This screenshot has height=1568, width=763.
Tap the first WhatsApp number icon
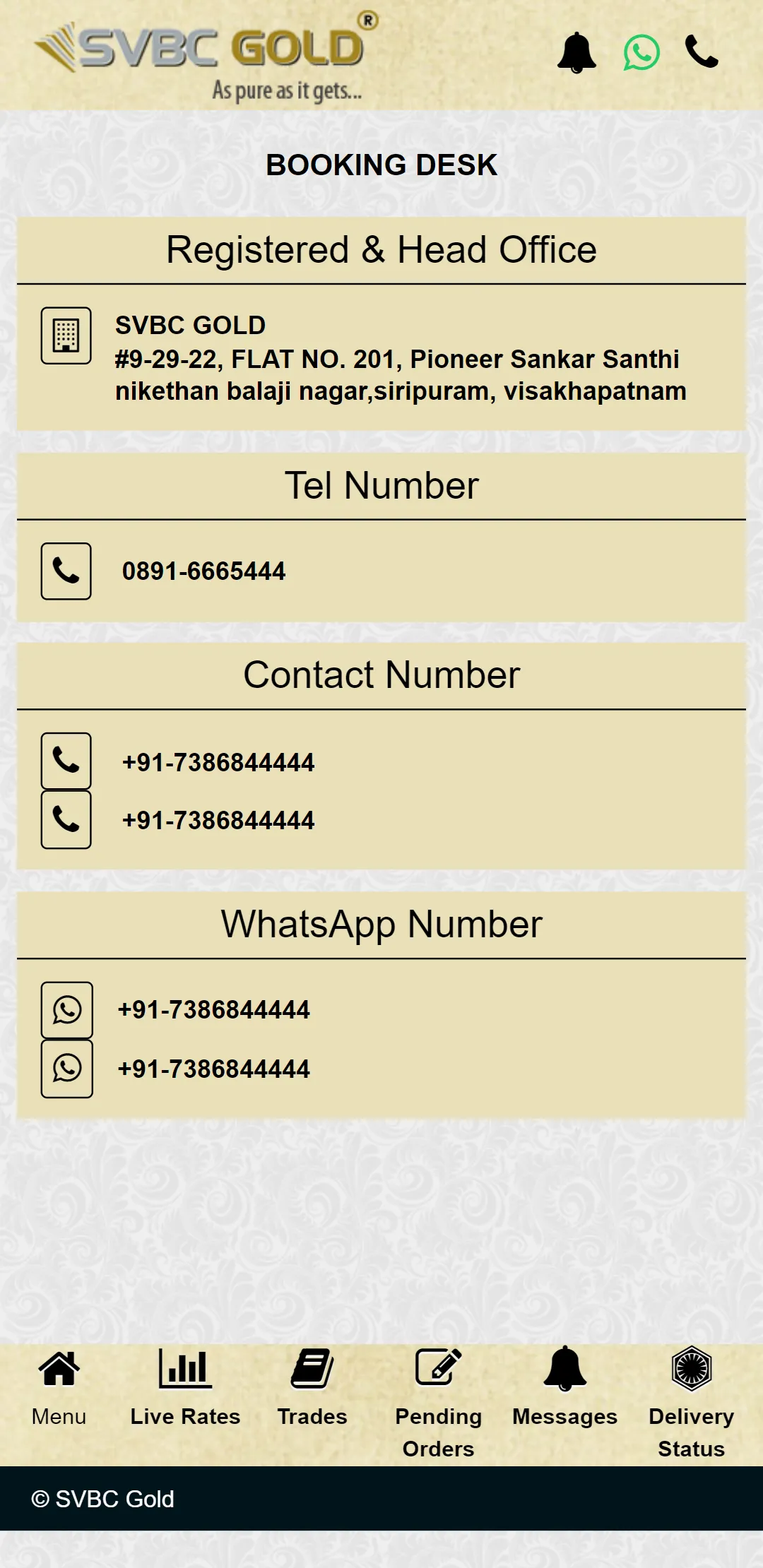[67, 1011]
